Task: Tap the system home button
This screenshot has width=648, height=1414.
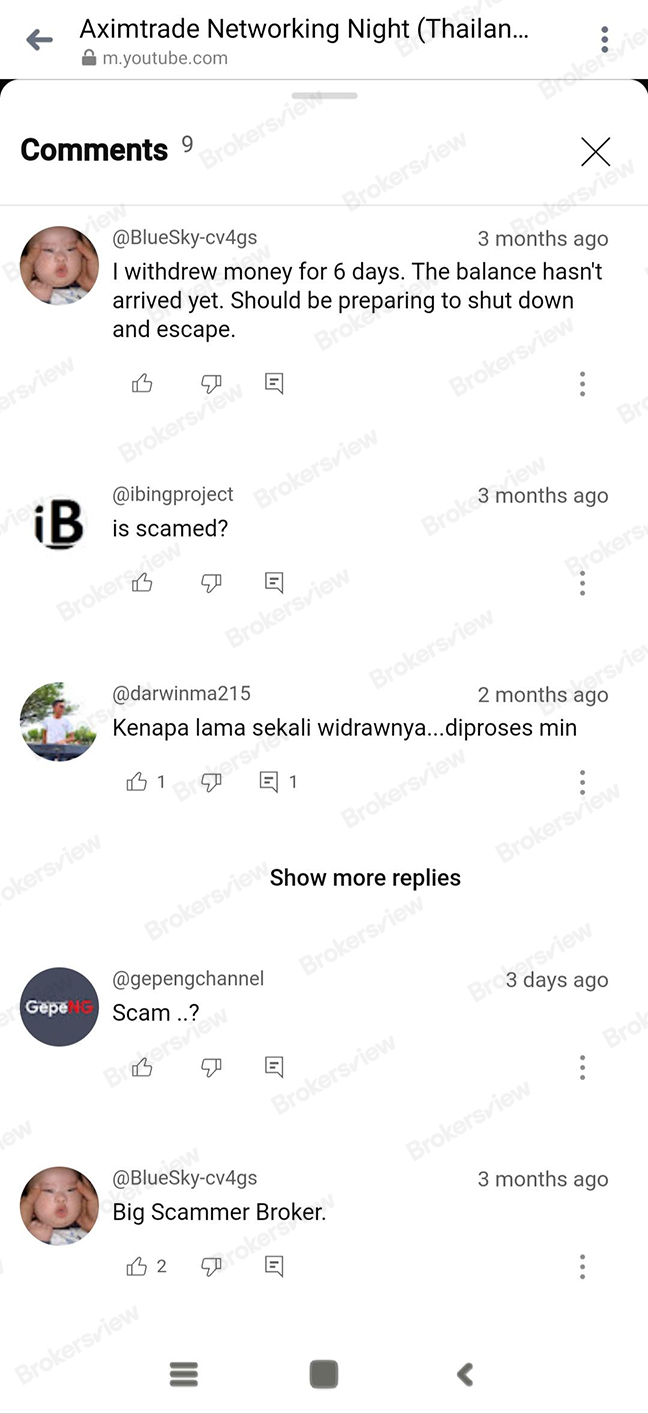Action: [323, 1374]
